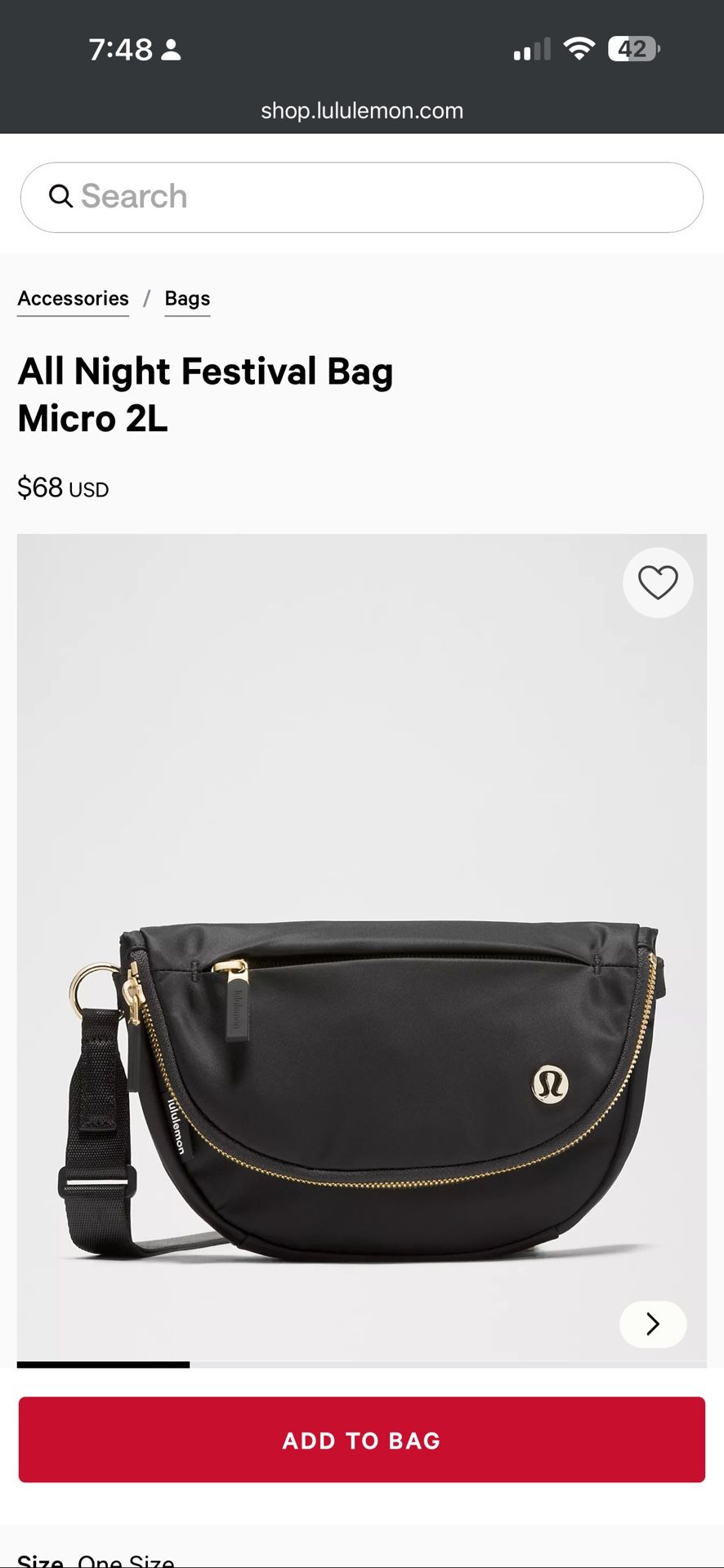Tap the ADD TO BAG button
Screen dimensions: 724x1568
coord(362,1441)
